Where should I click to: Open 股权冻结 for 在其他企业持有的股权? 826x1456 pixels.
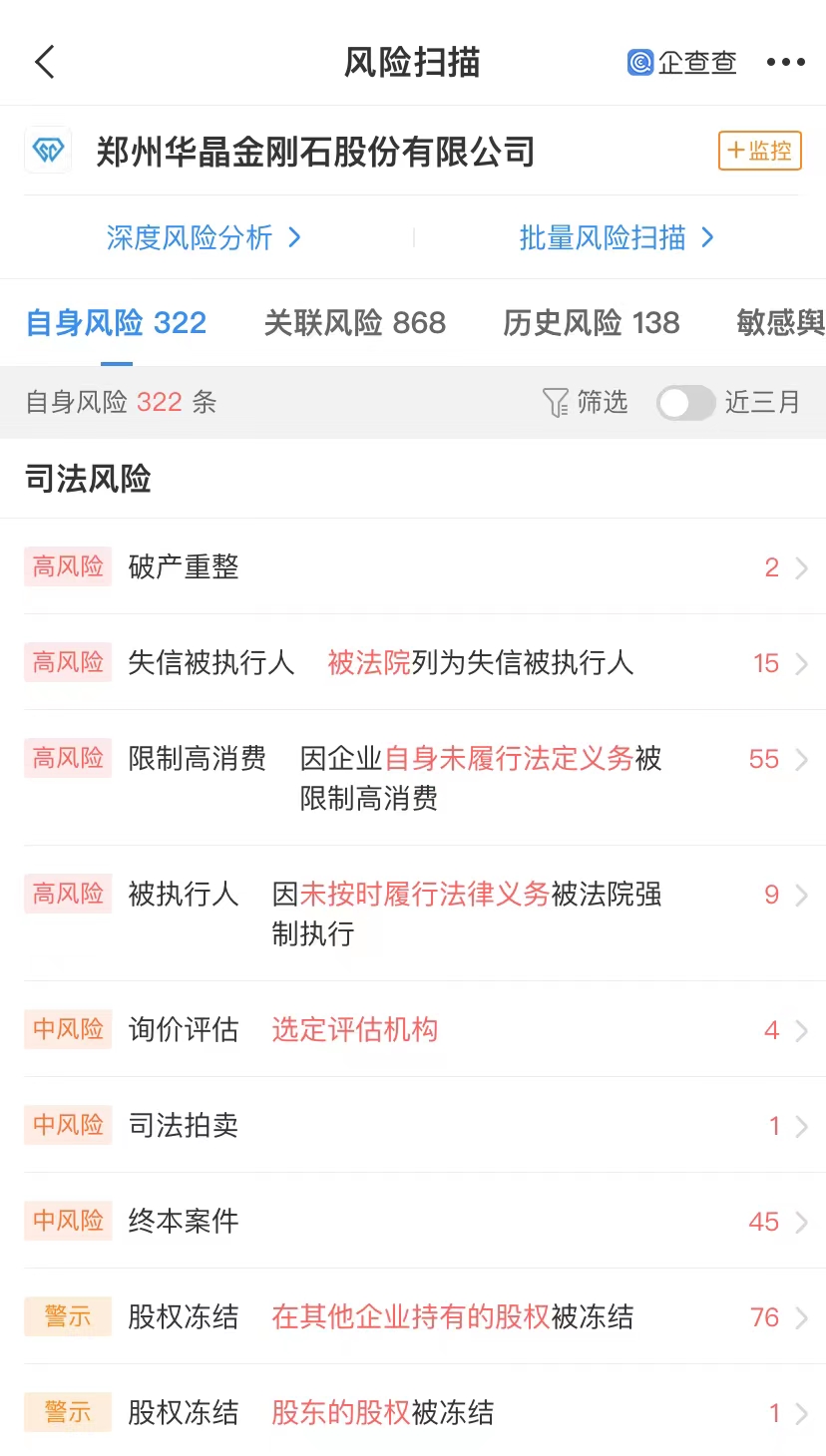[413, 1317]
